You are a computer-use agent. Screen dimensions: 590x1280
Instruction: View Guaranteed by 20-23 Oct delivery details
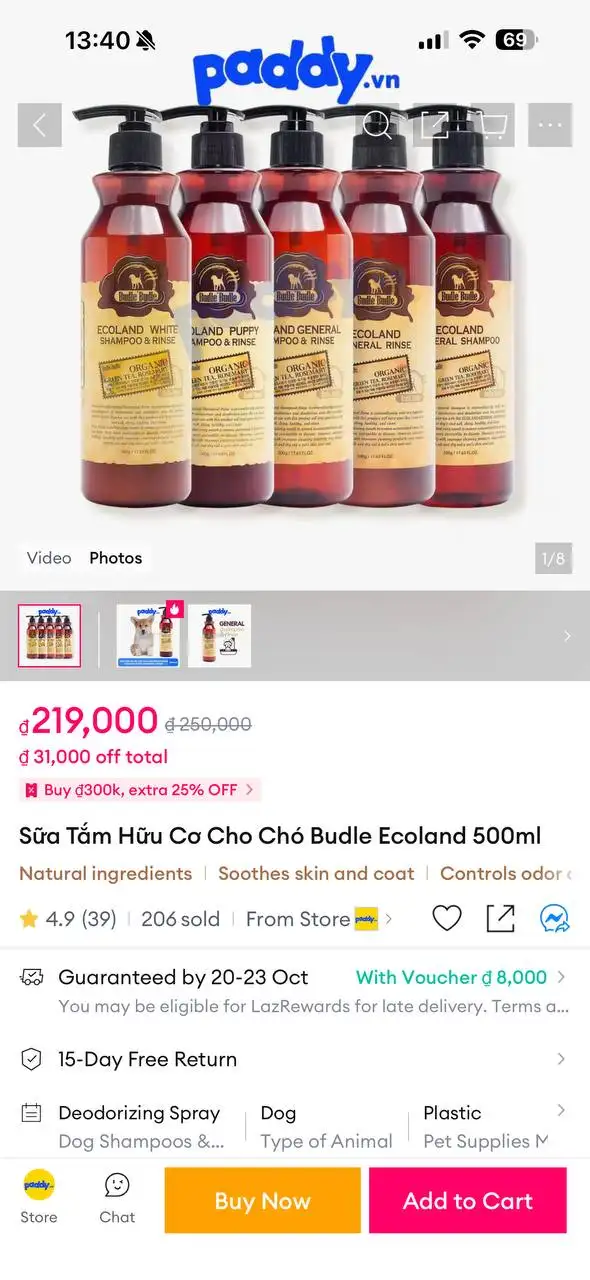[295, 990]
